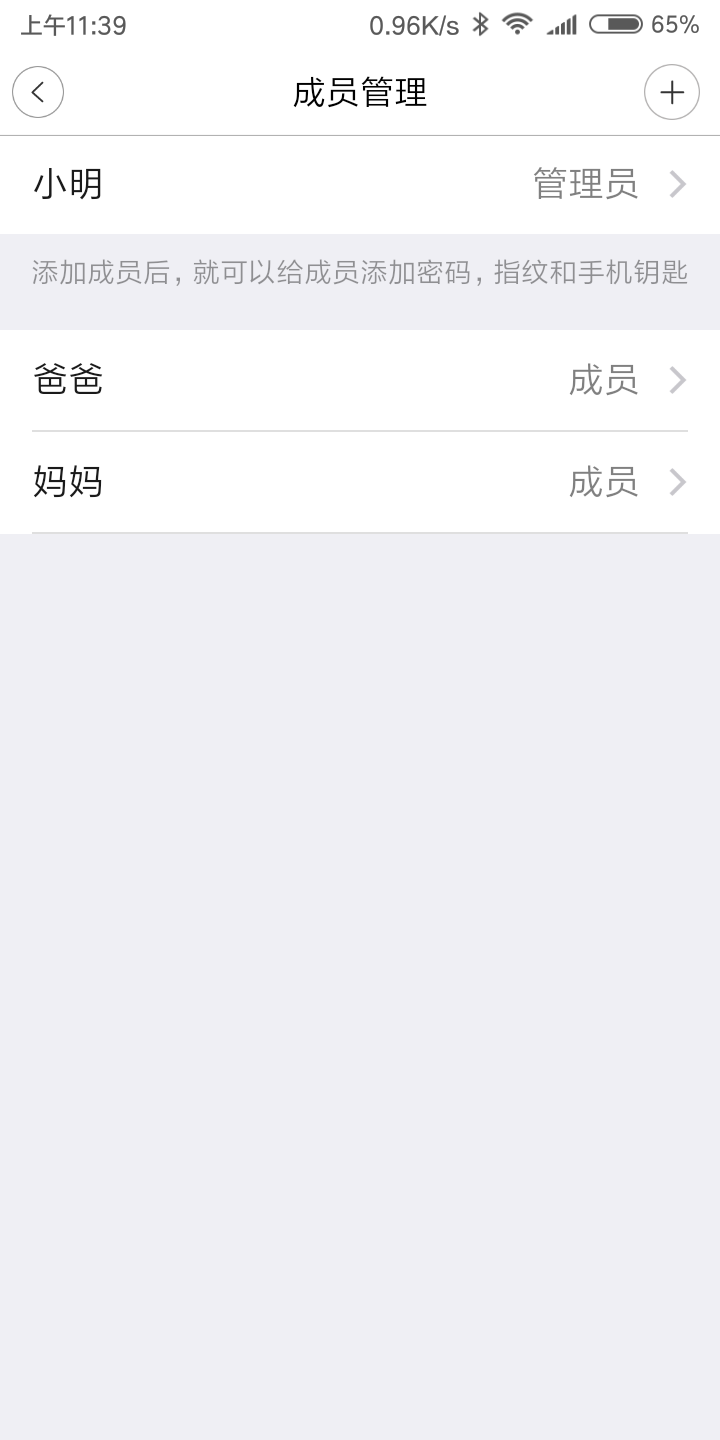Tap the 管理员 role label
The height and width of the screenshot is (1440, 720).
pyautogui.click(x=586, y=184)
